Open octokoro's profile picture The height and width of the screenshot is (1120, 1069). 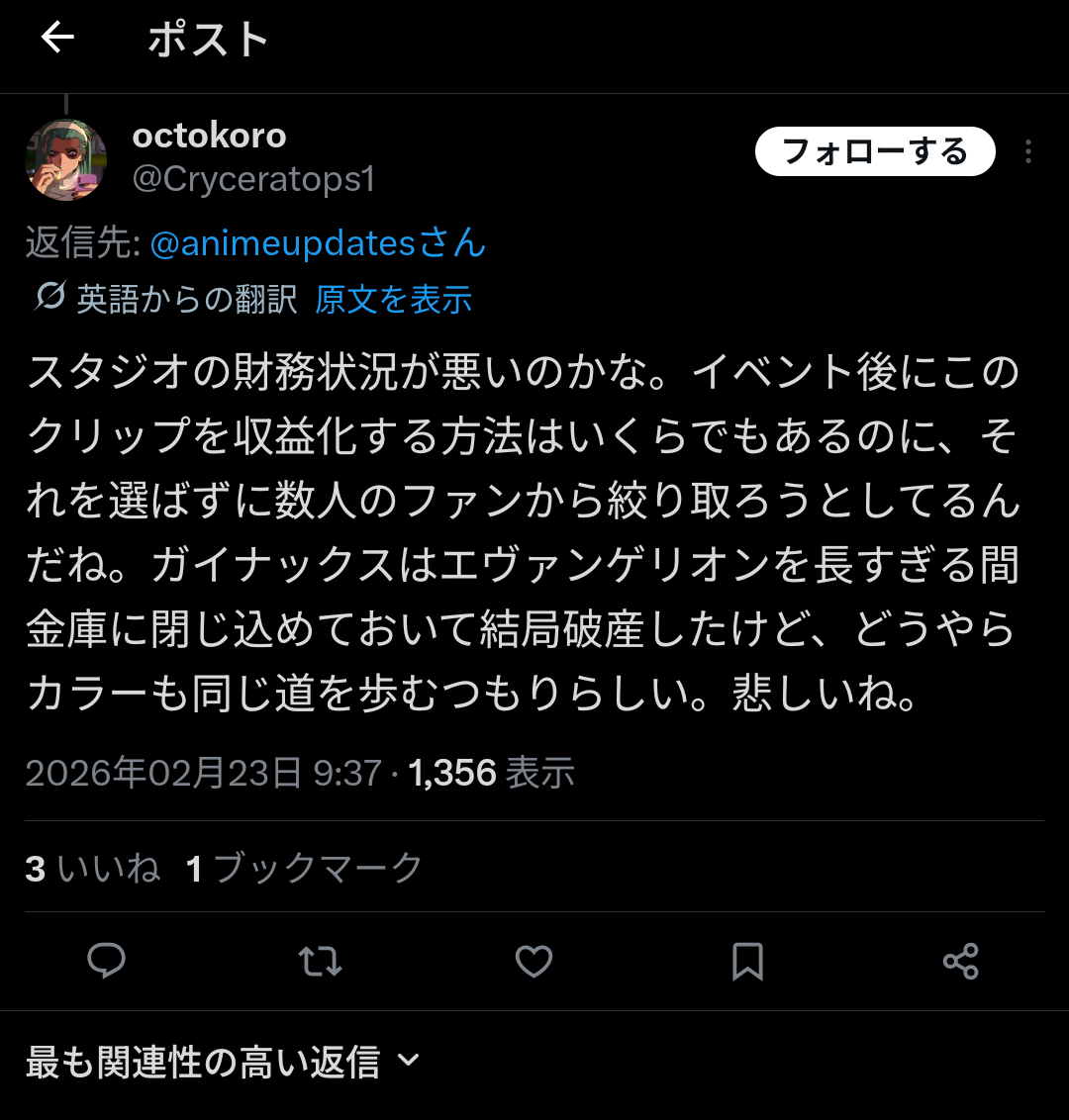(x=65, y=159)
